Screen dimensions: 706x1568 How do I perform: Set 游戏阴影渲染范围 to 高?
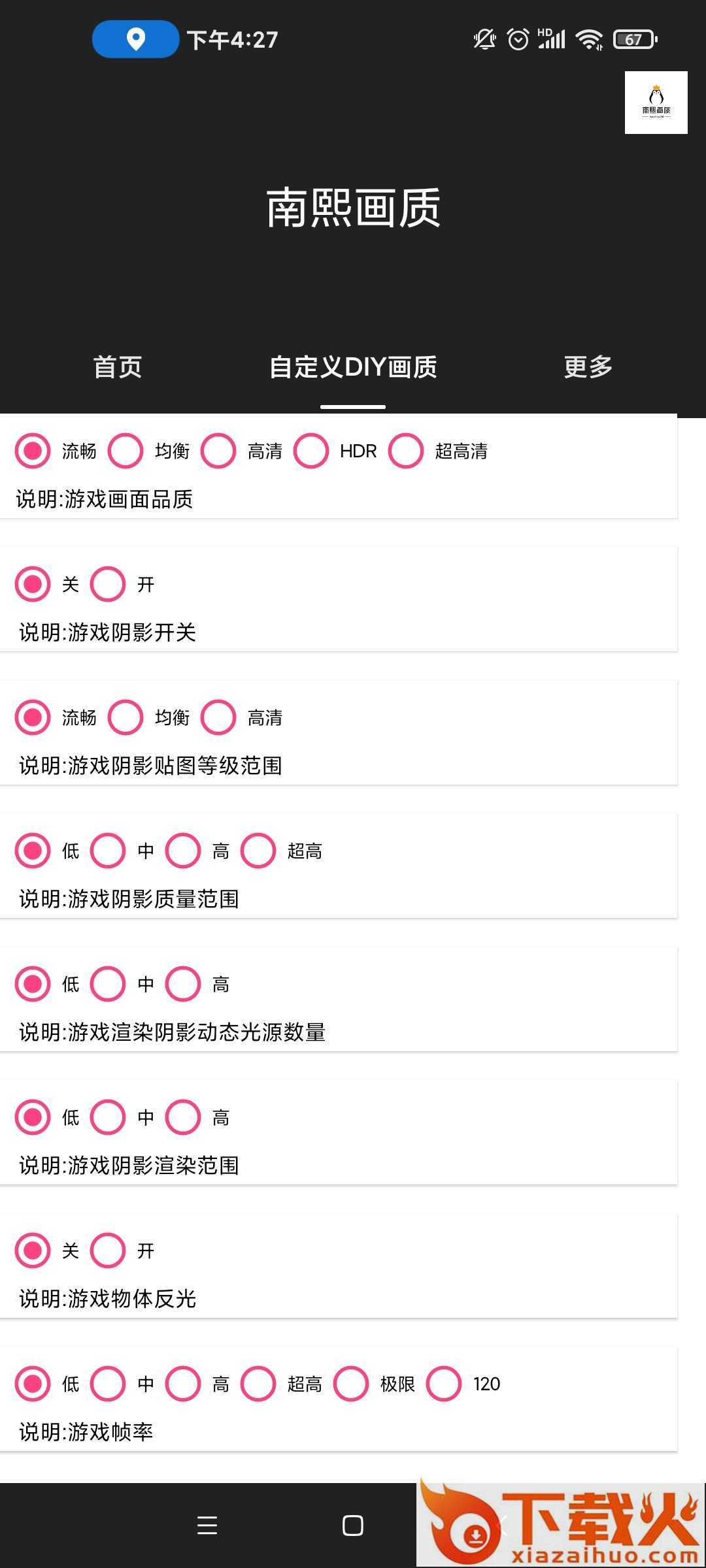tap(183, 1117)
